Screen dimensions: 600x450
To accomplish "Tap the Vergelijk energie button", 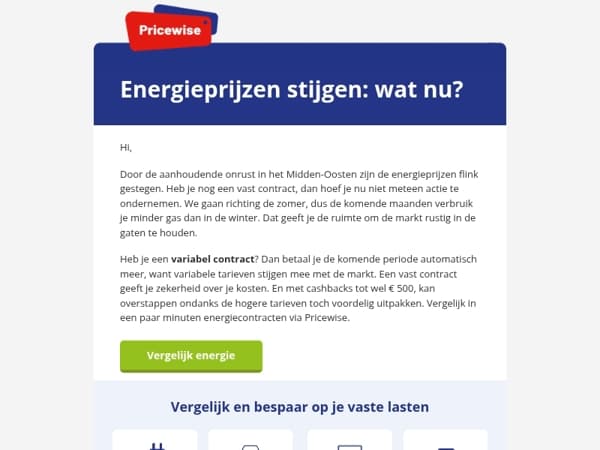I will coord(191,356).
